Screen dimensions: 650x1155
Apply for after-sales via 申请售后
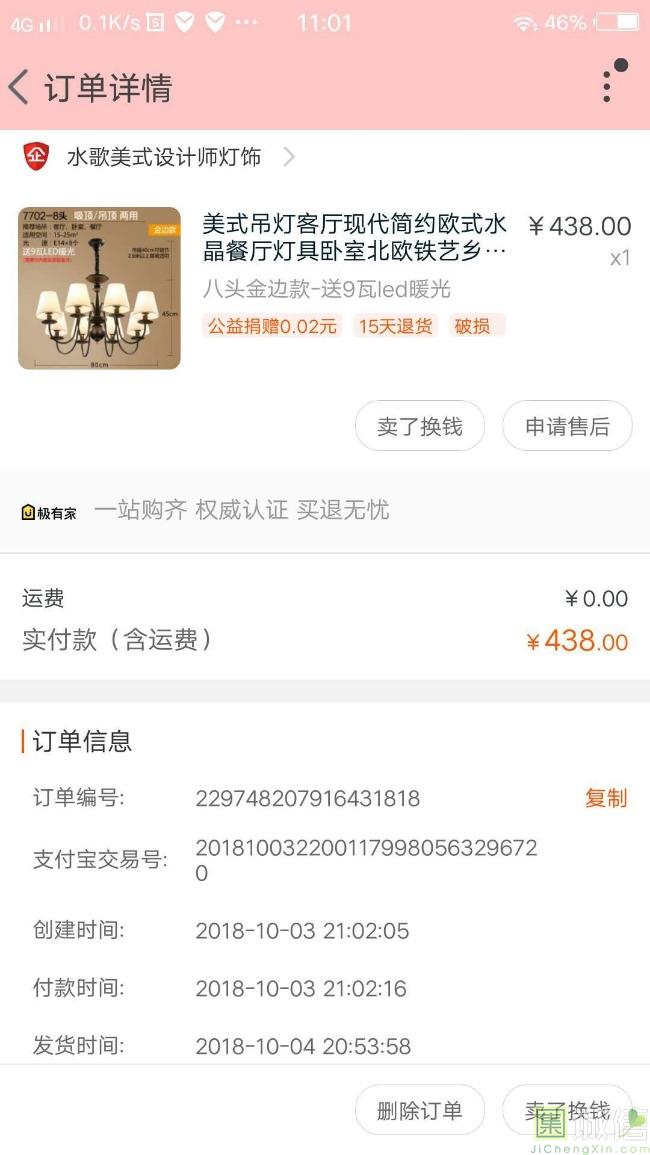pos(567,427)
